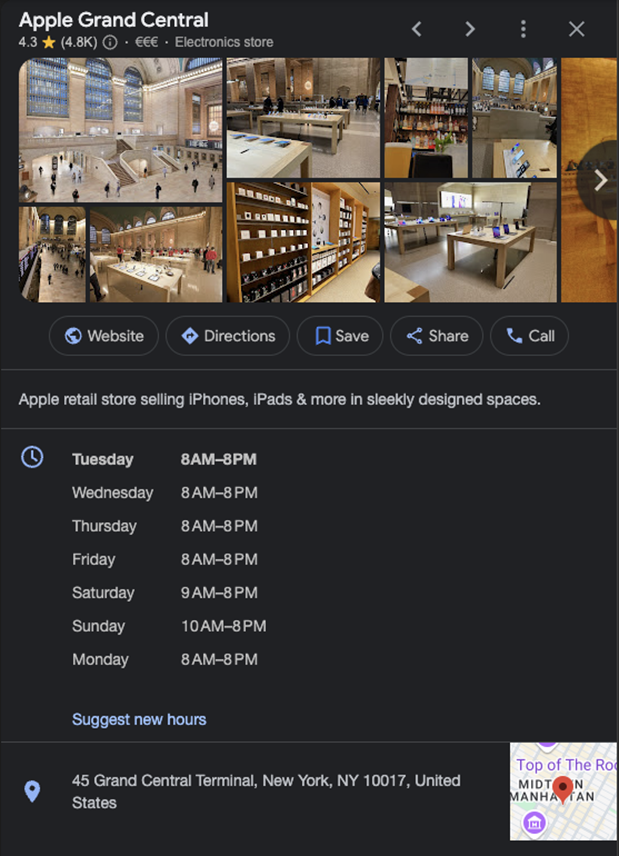Go to the previous place result
619x856 pixels.
418,29
